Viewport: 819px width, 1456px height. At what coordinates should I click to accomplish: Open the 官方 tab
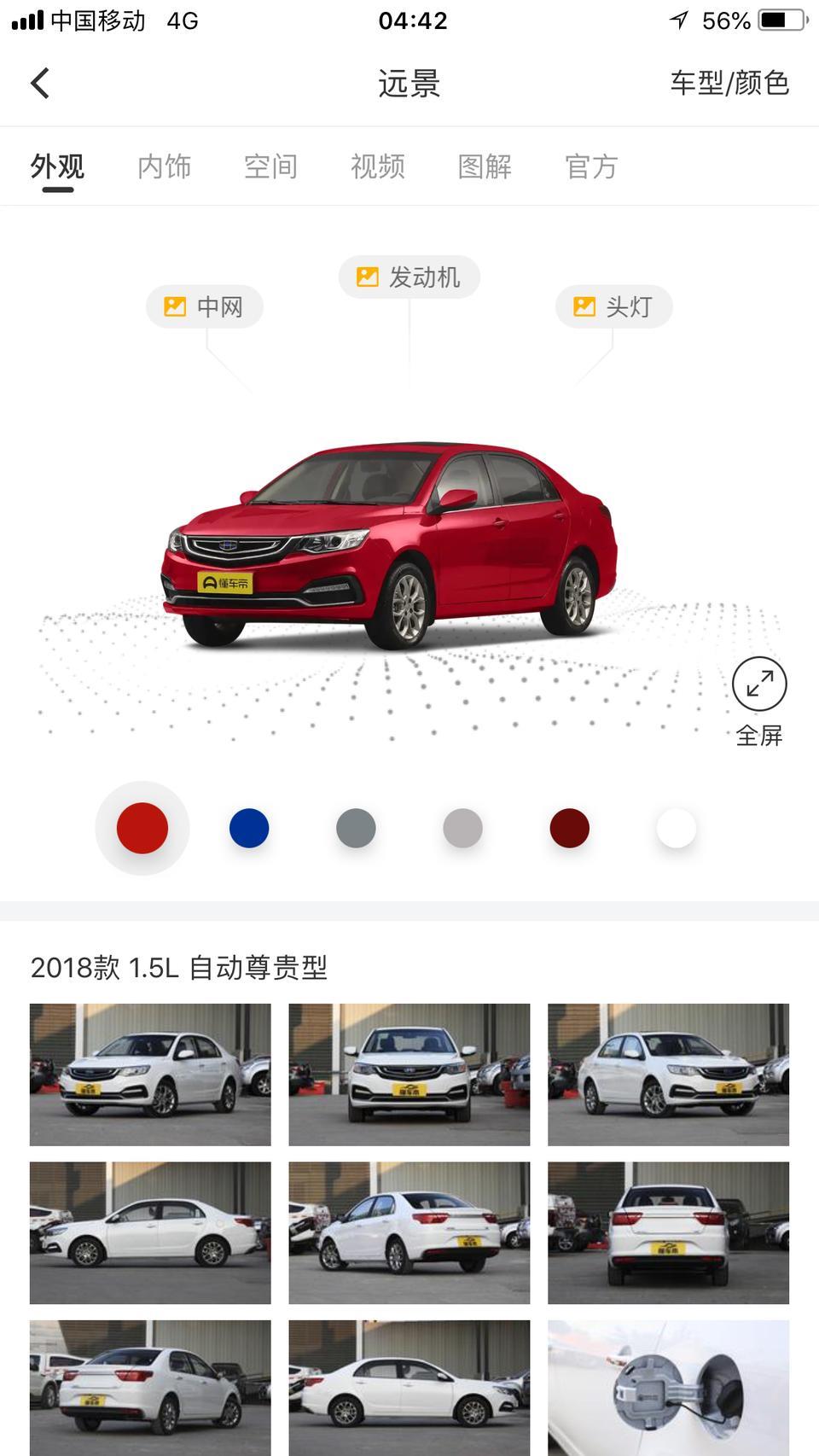591,166
